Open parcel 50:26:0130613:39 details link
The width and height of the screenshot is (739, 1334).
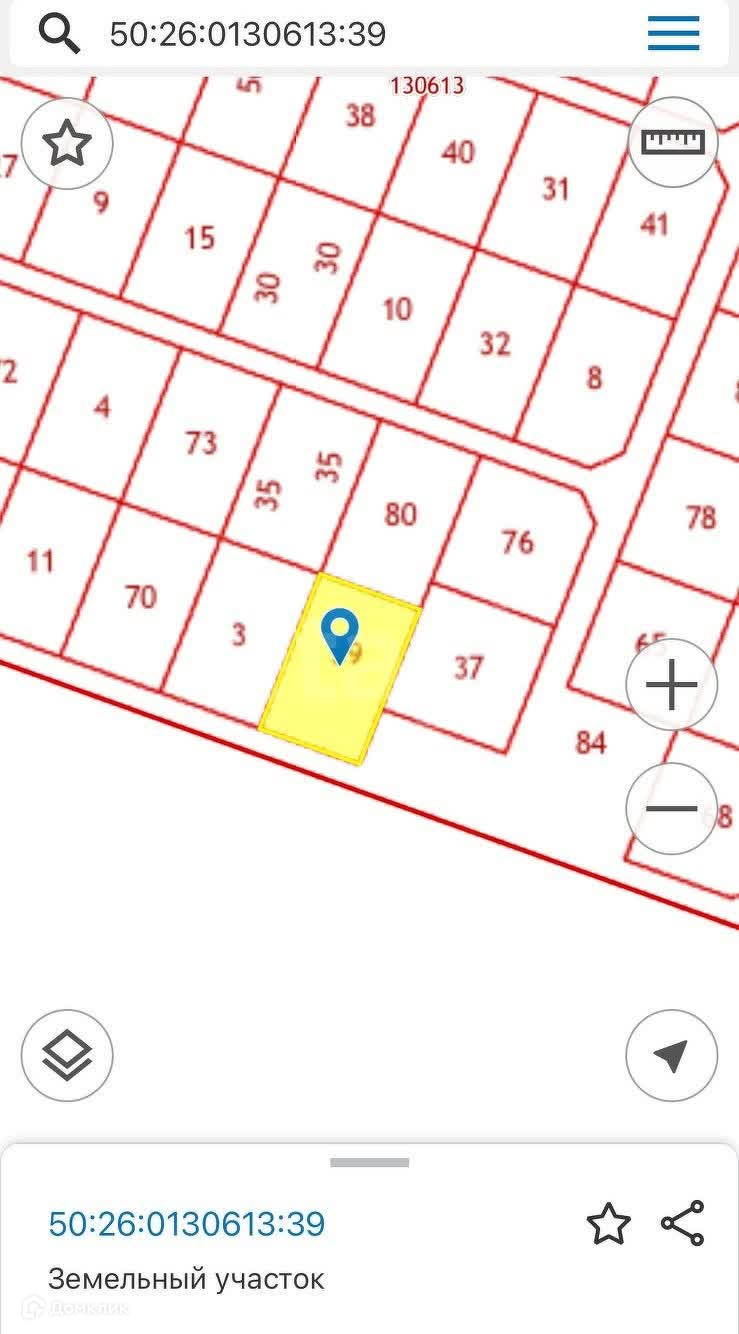[187, 1224]
